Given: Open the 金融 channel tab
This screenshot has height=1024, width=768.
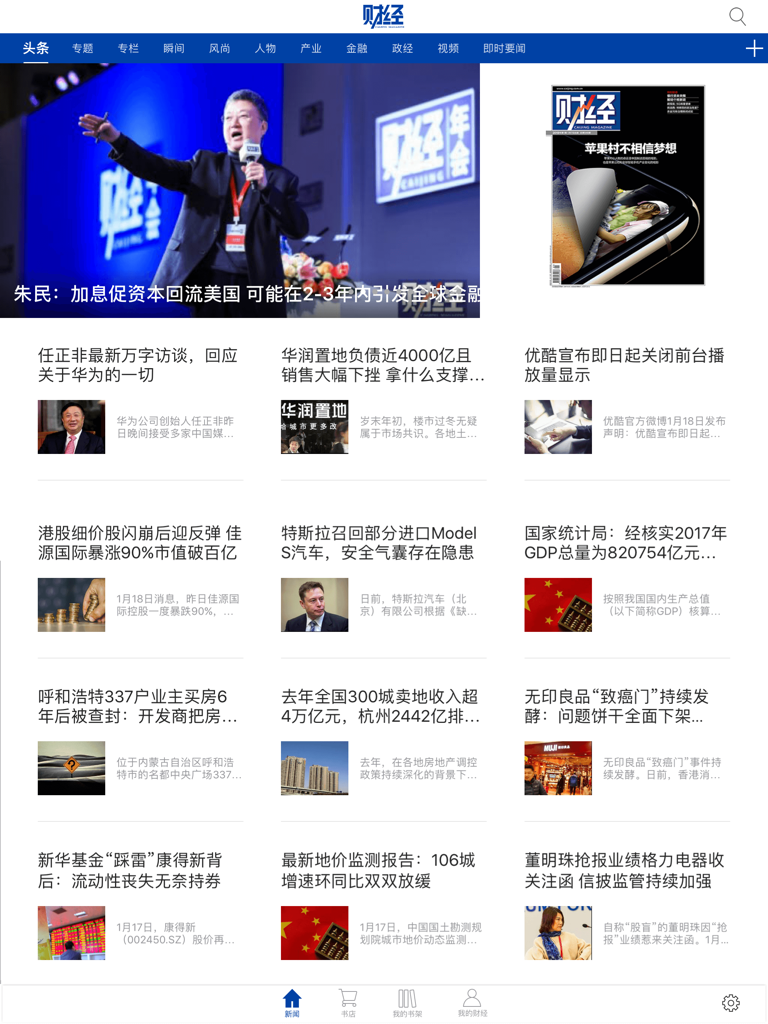Looking at the screenshot, I should click(x=357, y=47).
